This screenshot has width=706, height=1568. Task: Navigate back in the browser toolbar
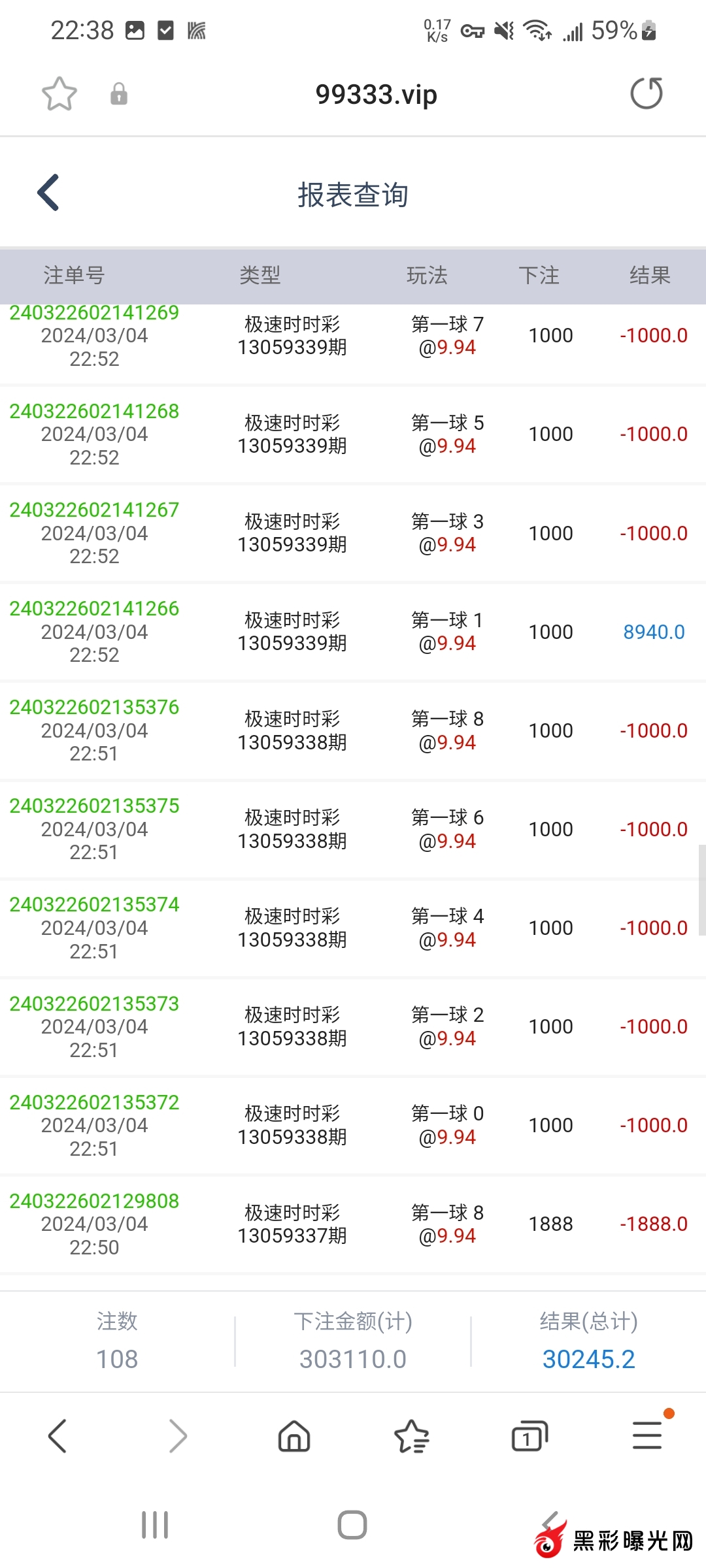[x=58, y=1436]
